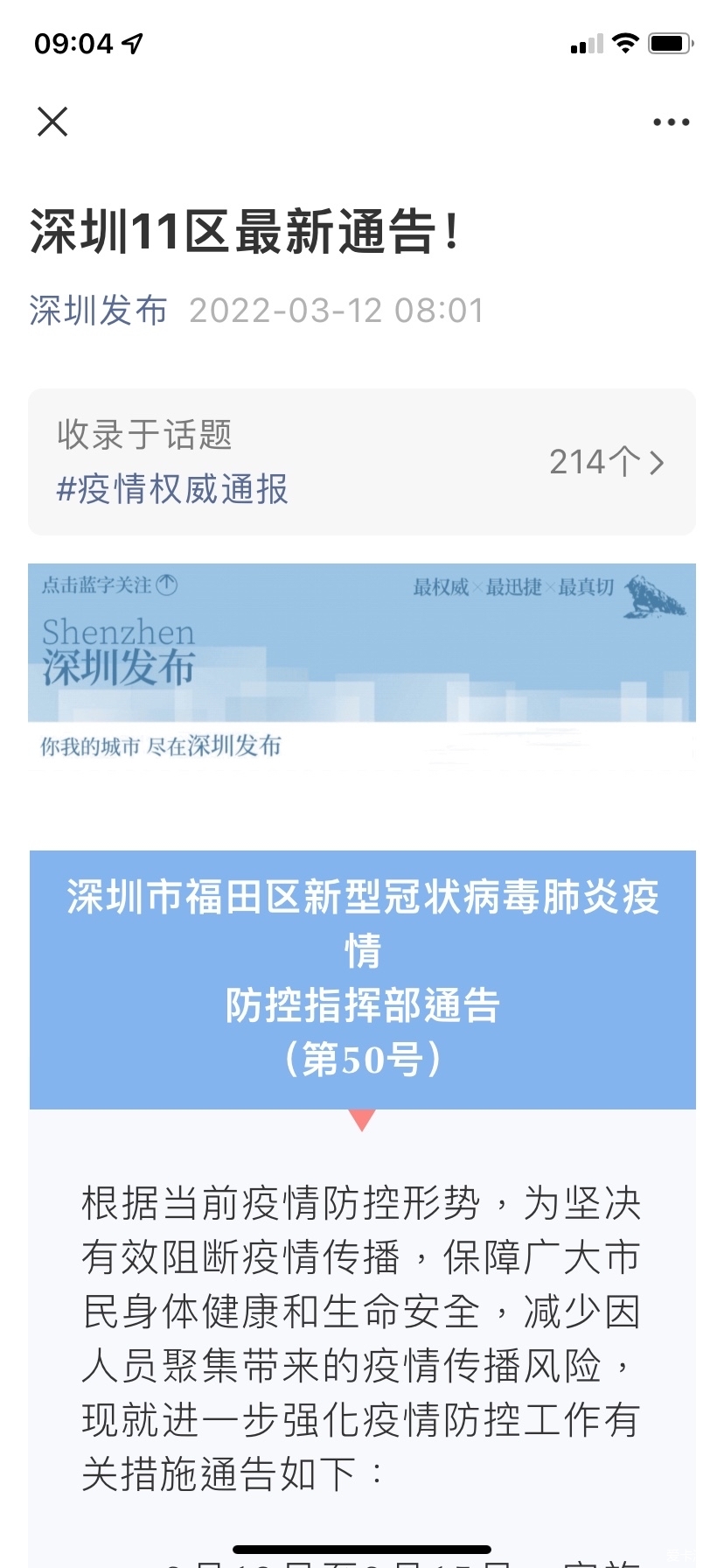Open the three-dot overflow menu
724x1568 pixels.
point(671,122)
